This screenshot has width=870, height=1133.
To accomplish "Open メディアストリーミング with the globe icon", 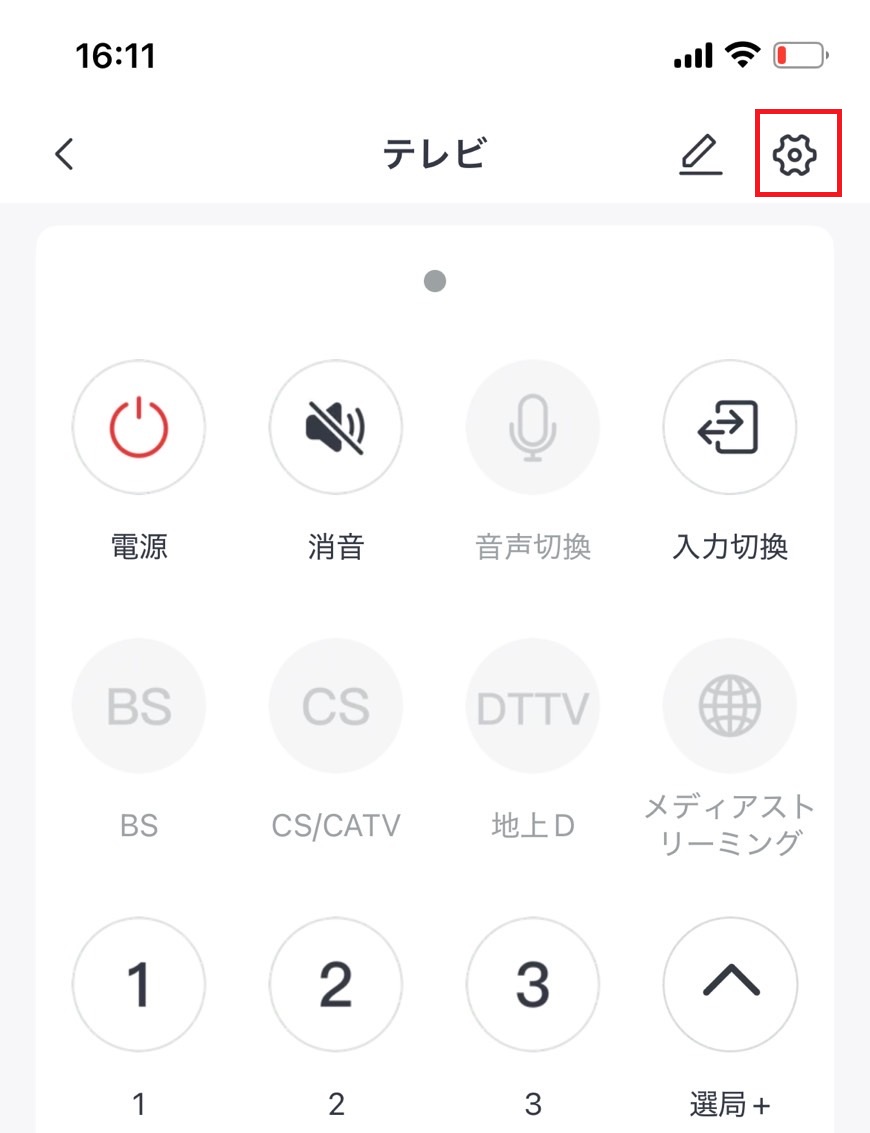I will (x=730, y=705).
